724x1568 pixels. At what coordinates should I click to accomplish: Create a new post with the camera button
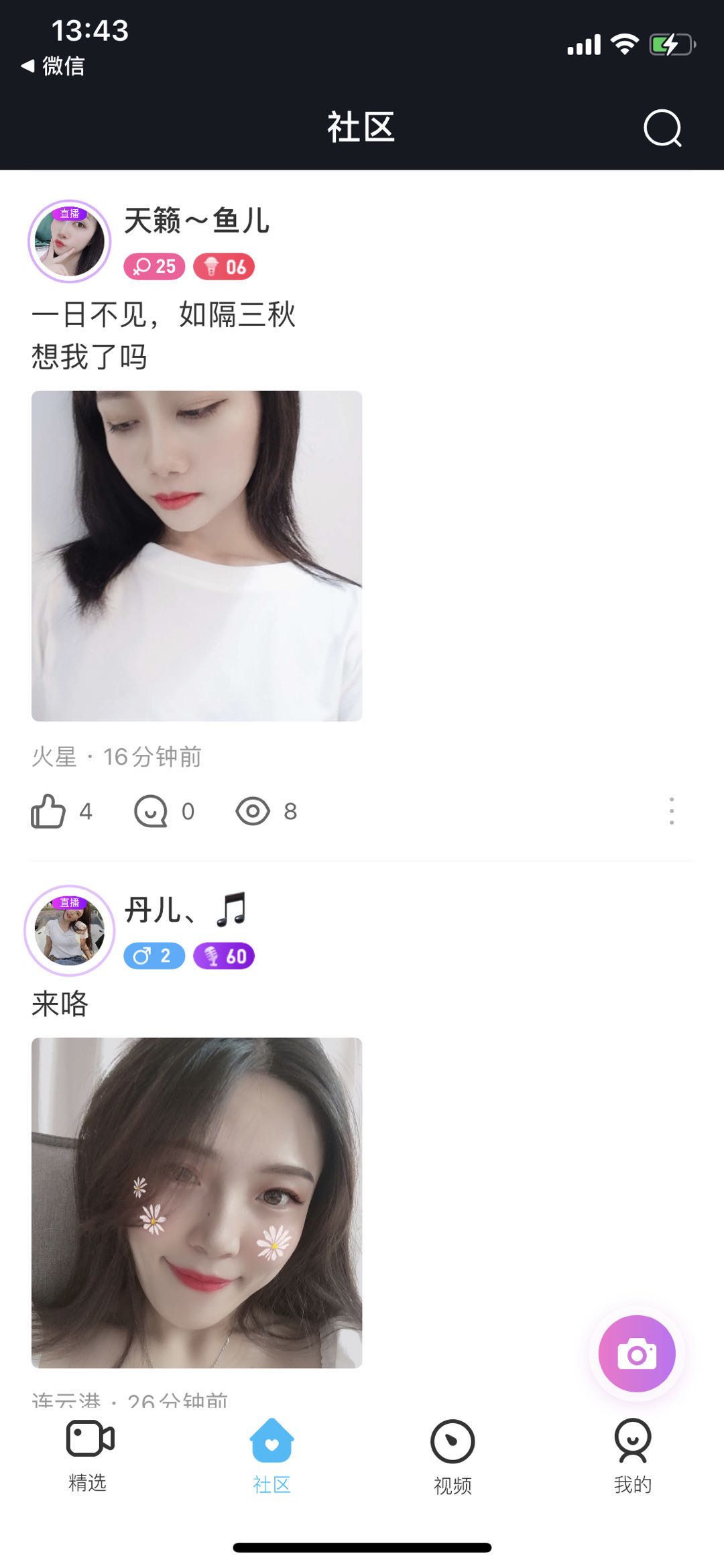pyautogui.click(x=637, y=1354)
